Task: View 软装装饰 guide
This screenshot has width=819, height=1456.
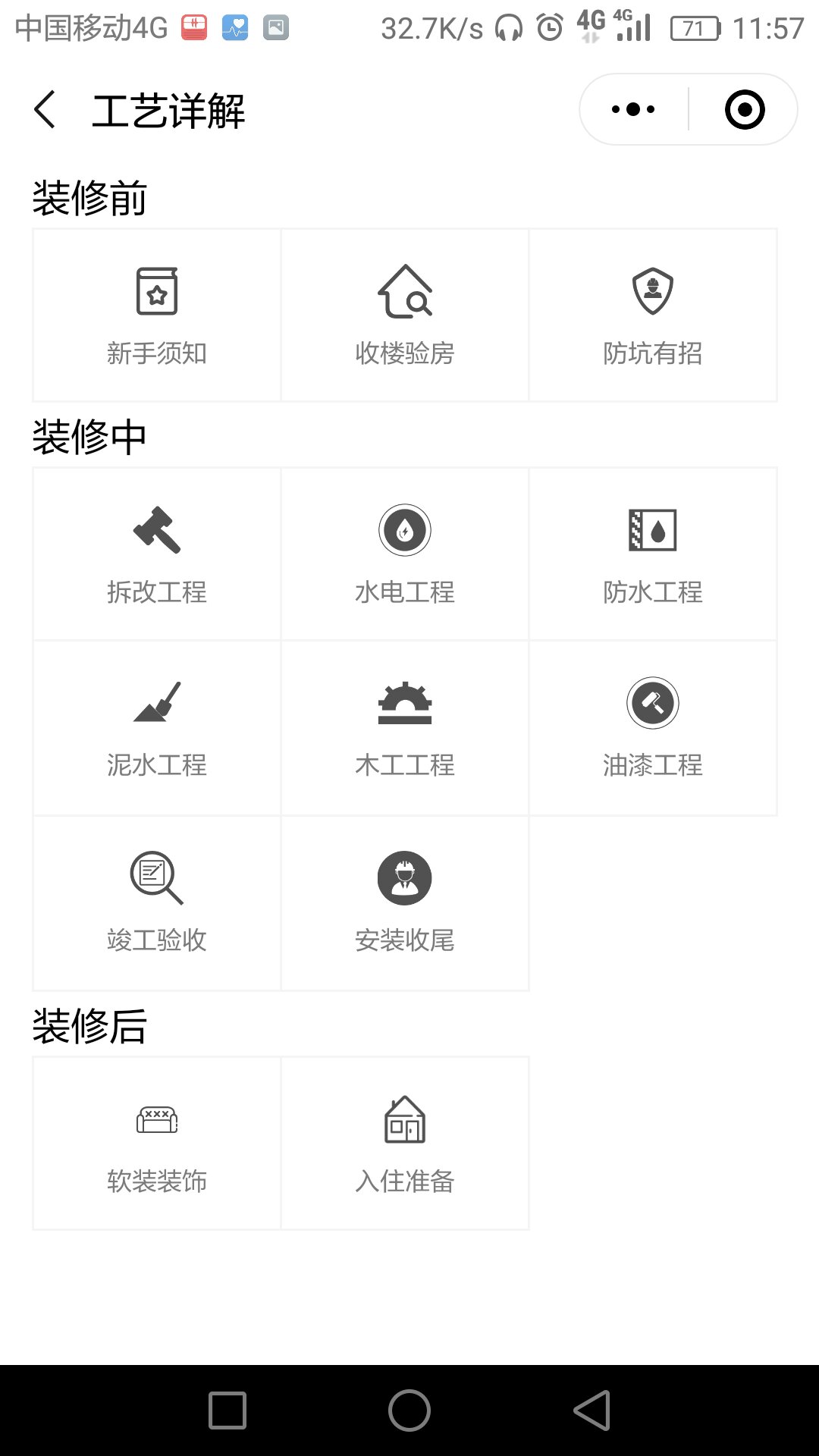Action: [157, 1144]
